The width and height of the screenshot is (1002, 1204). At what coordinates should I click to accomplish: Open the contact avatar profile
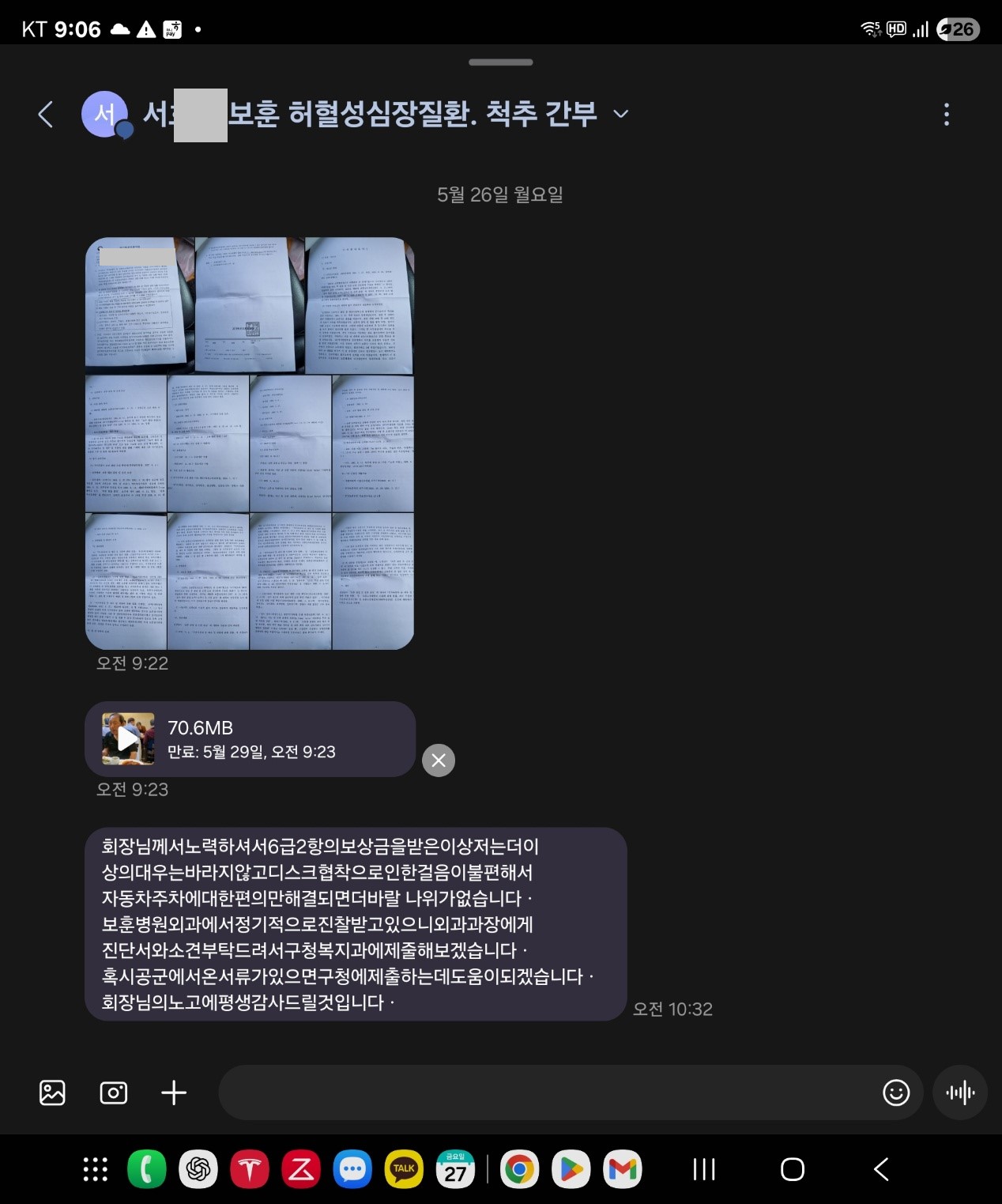[104, 115]
